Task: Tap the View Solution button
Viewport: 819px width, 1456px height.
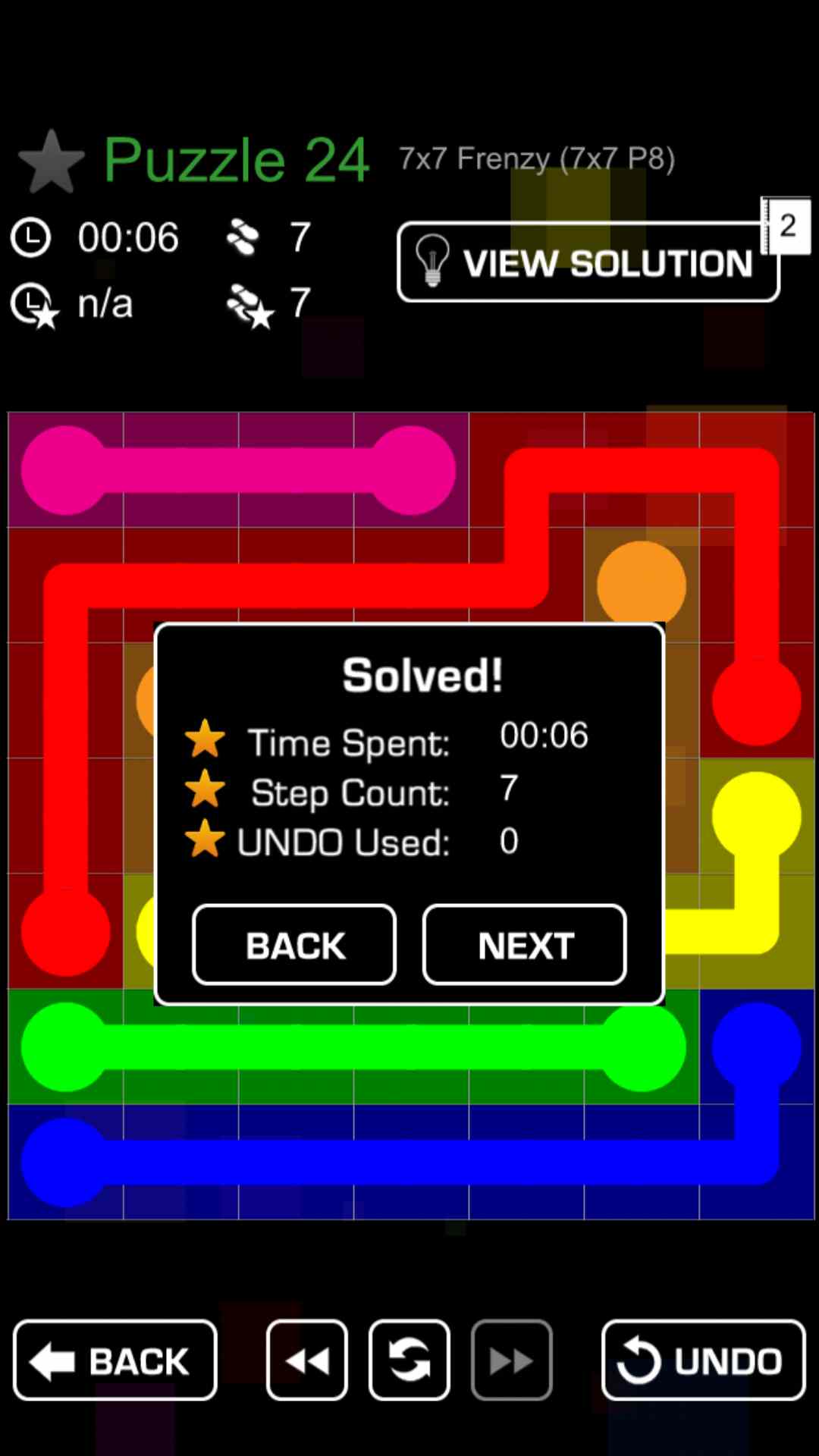Action: click(x=588, y=262)
